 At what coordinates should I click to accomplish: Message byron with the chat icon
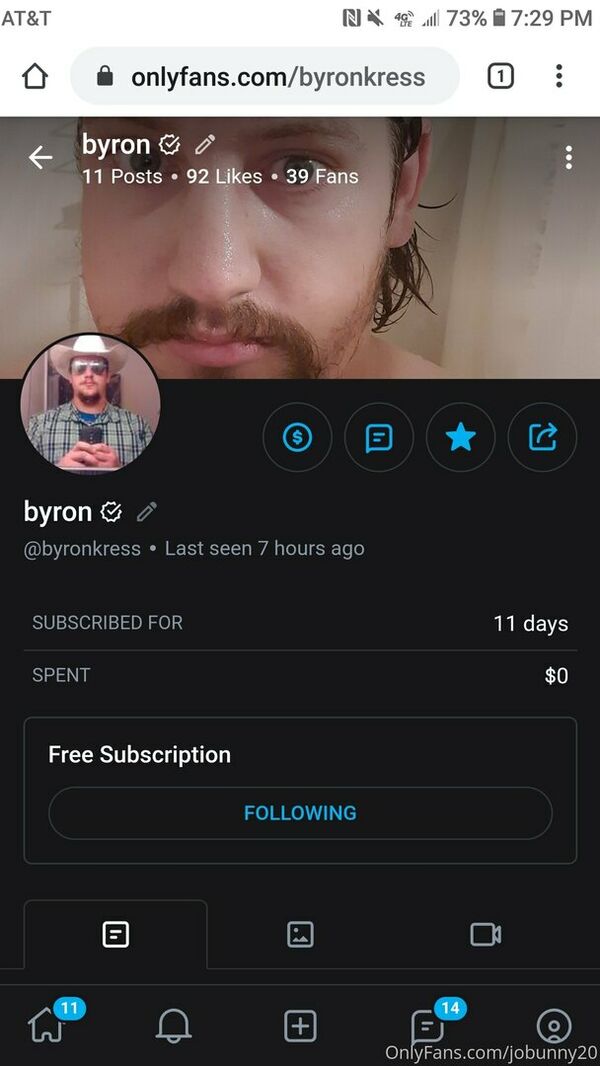click(x=379, y=437)
